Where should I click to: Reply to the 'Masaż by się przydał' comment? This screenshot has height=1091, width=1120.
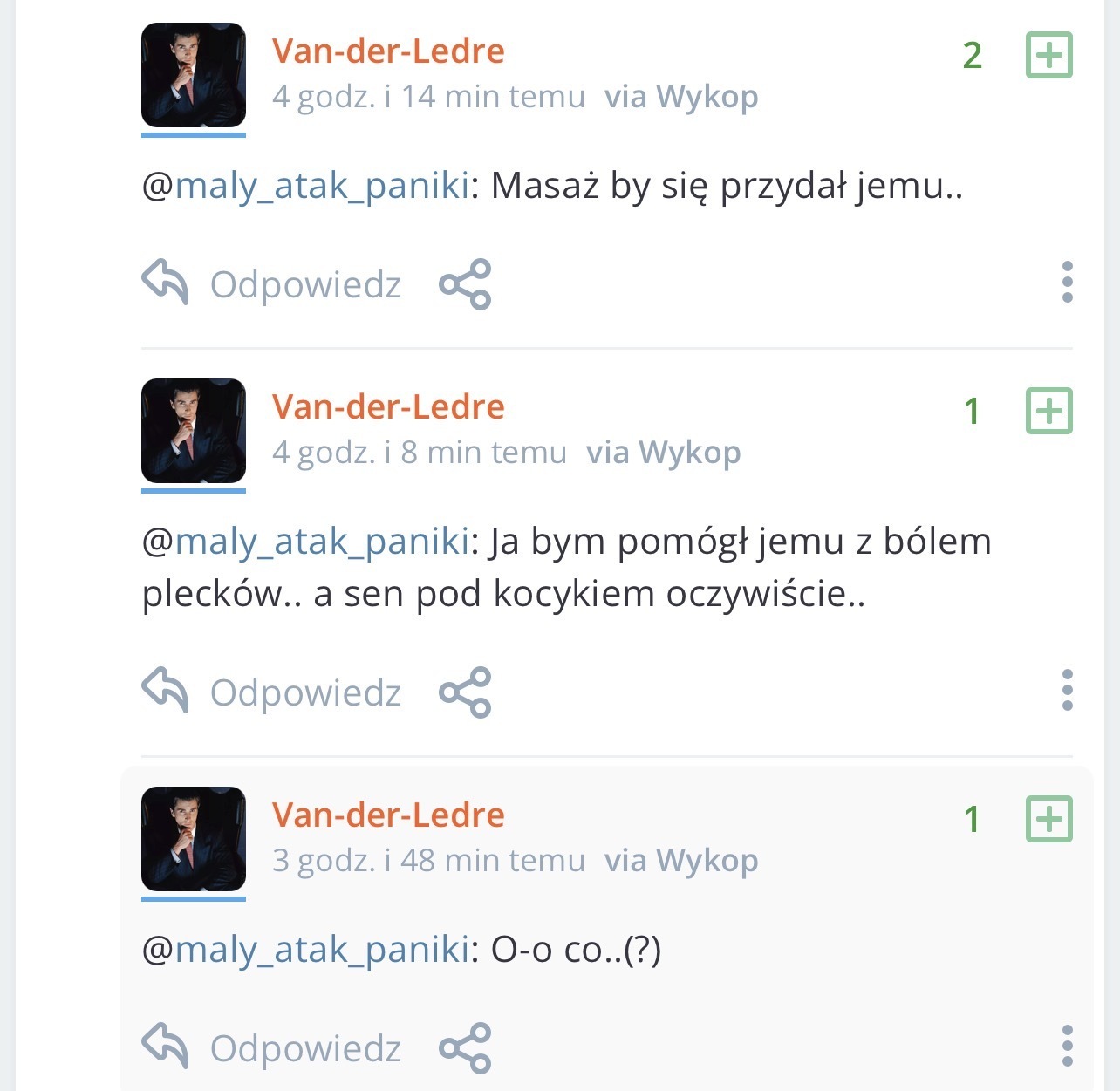tap(272, 284)
